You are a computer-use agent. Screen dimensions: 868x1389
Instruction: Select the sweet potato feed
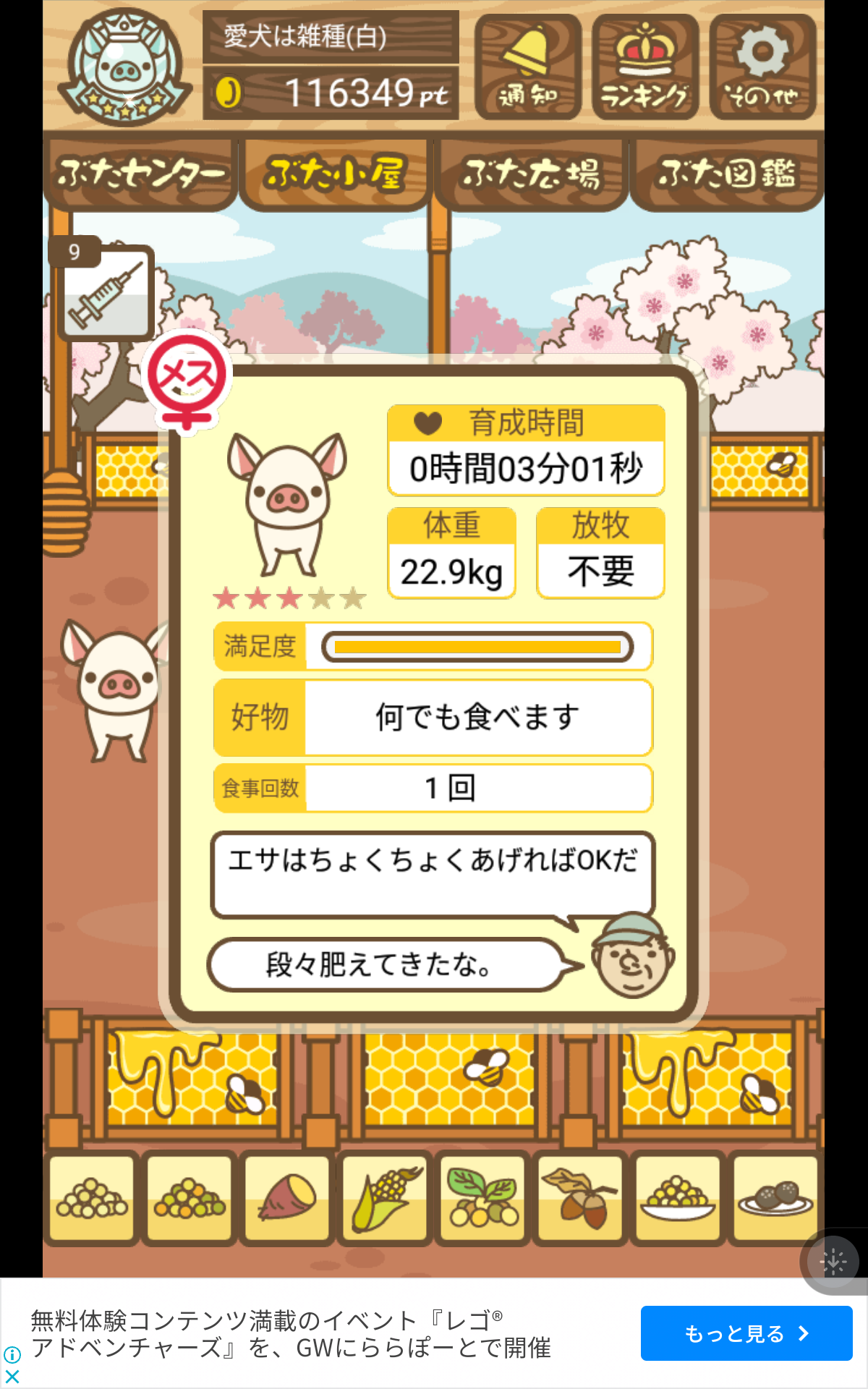(x=287, y=1198)
